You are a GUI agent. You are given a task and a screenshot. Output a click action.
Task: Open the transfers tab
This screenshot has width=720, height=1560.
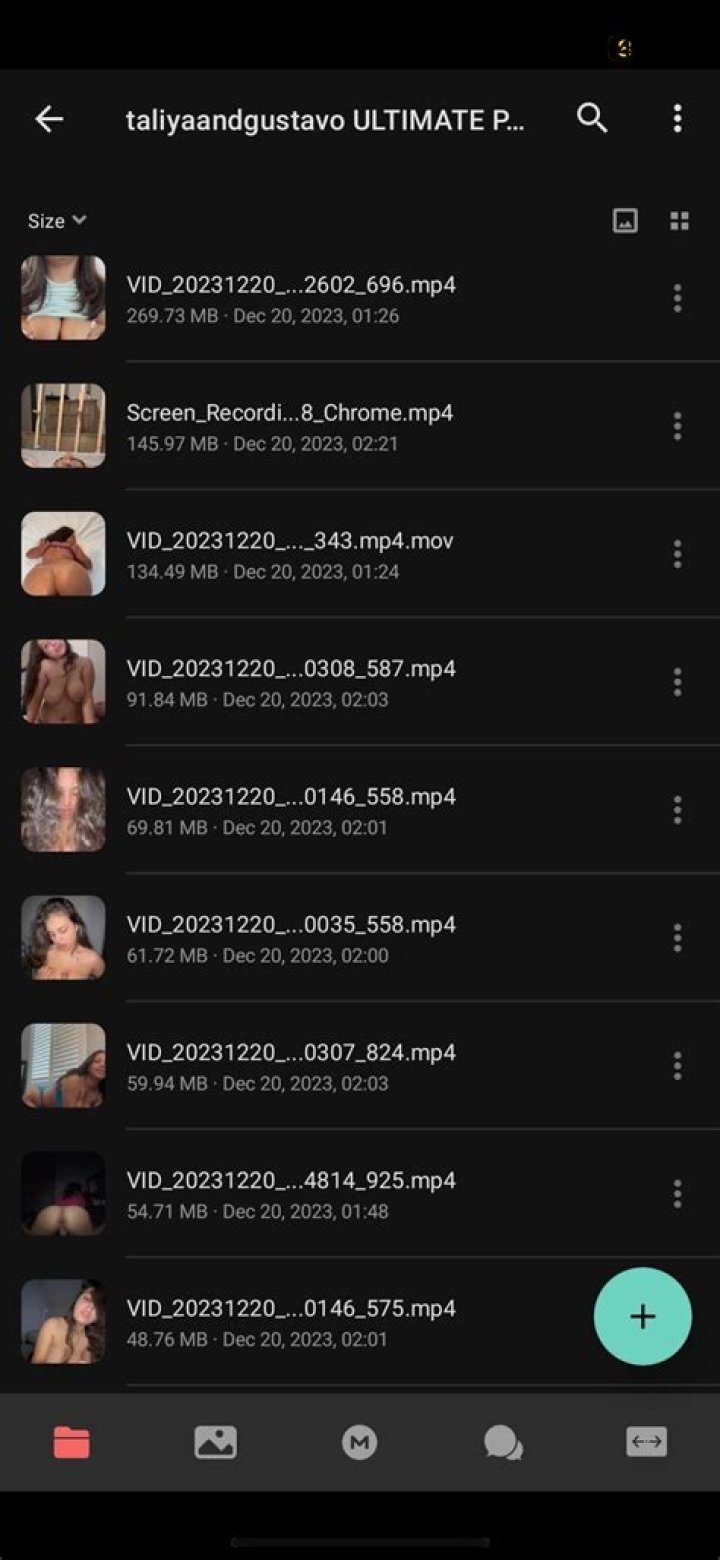tap(646, 1442)
